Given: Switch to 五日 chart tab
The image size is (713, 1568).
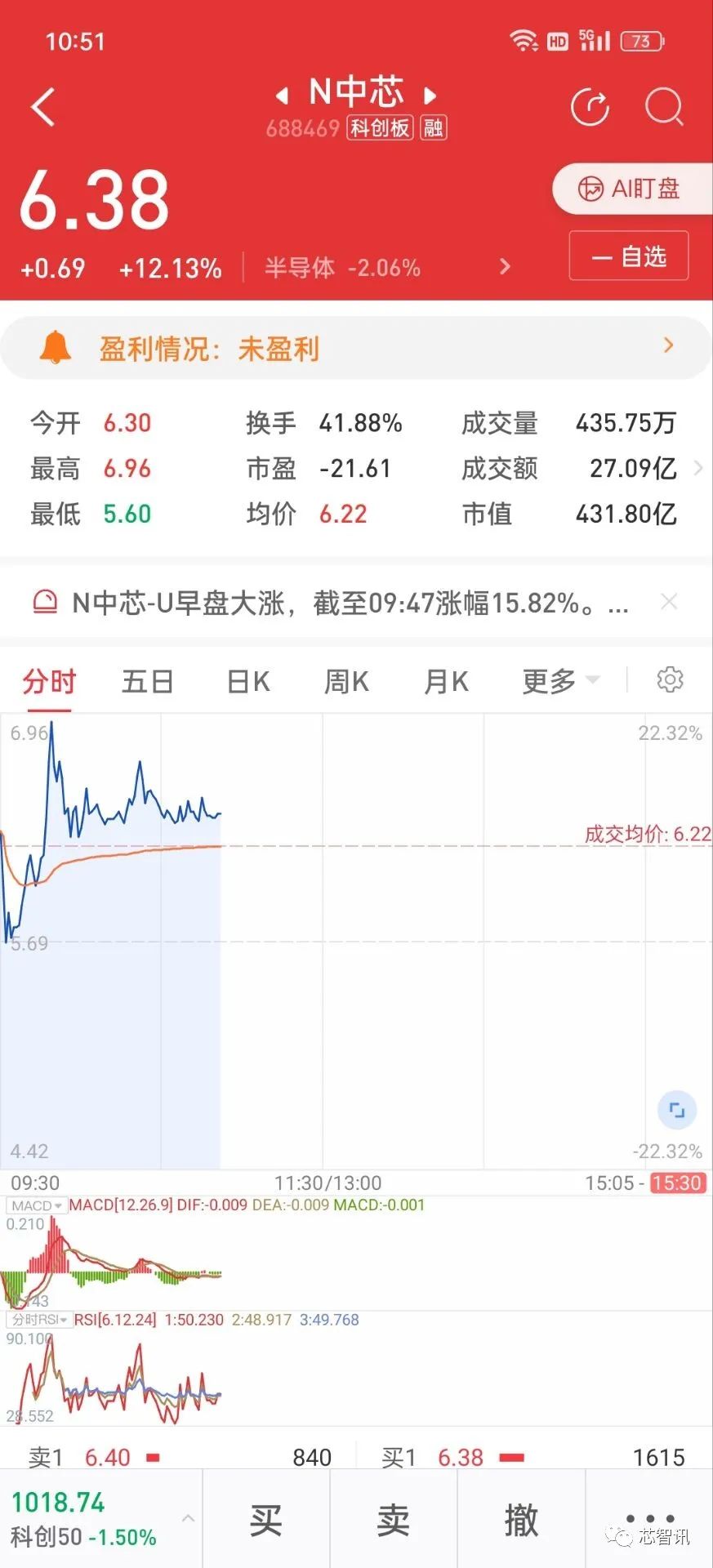Looking at the screenshot, I should click(x=148, y=681).
